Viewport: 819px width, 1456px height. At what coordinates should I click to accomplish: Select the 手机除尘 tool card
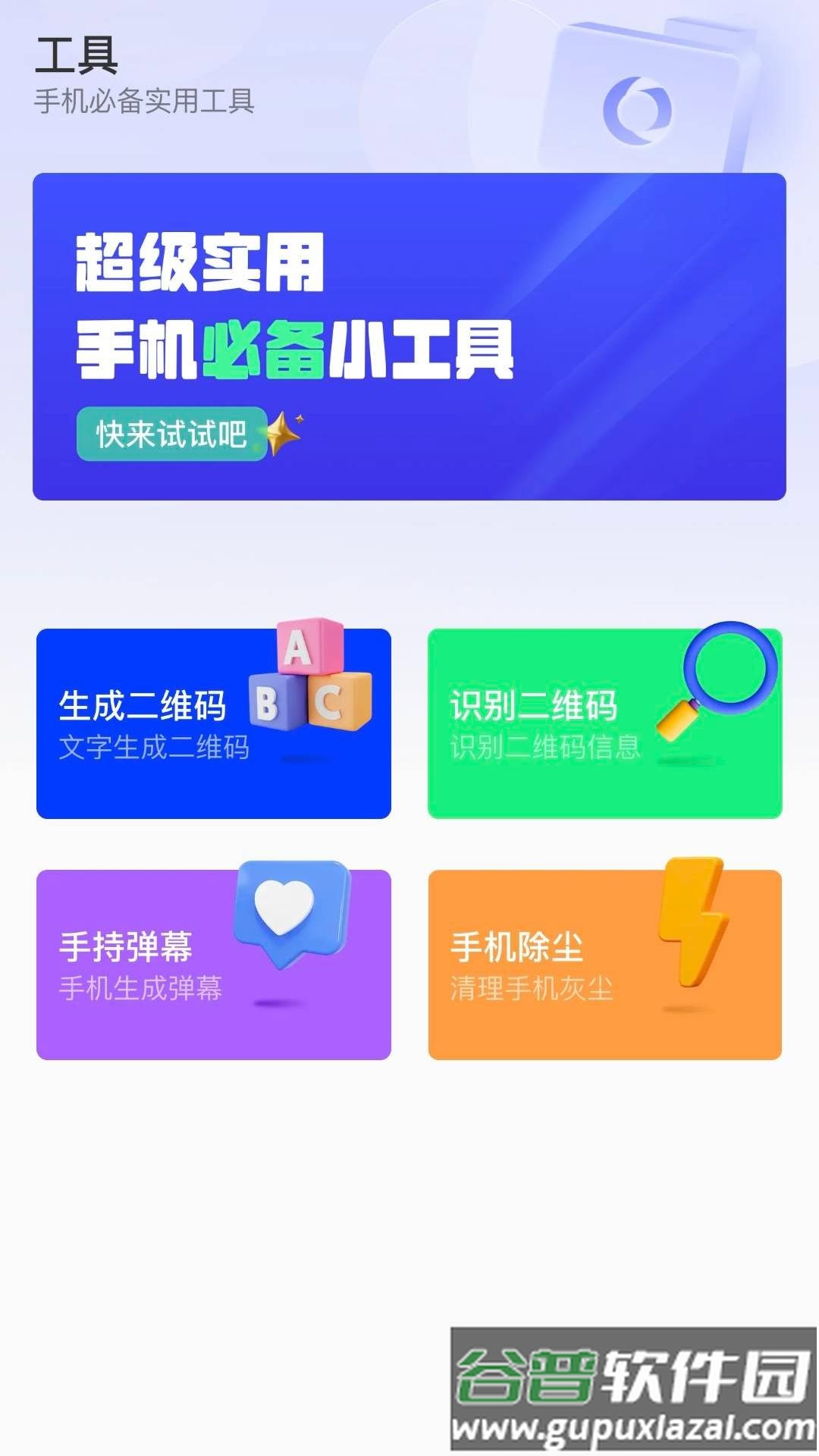(x=604, y=965)
